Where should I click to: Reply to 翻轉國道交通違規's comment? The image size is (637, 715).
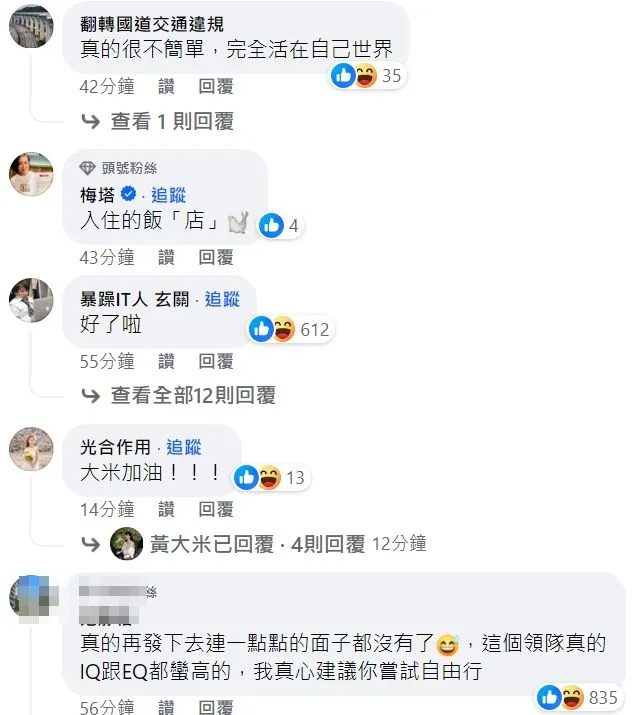click(x=216, y=88)
